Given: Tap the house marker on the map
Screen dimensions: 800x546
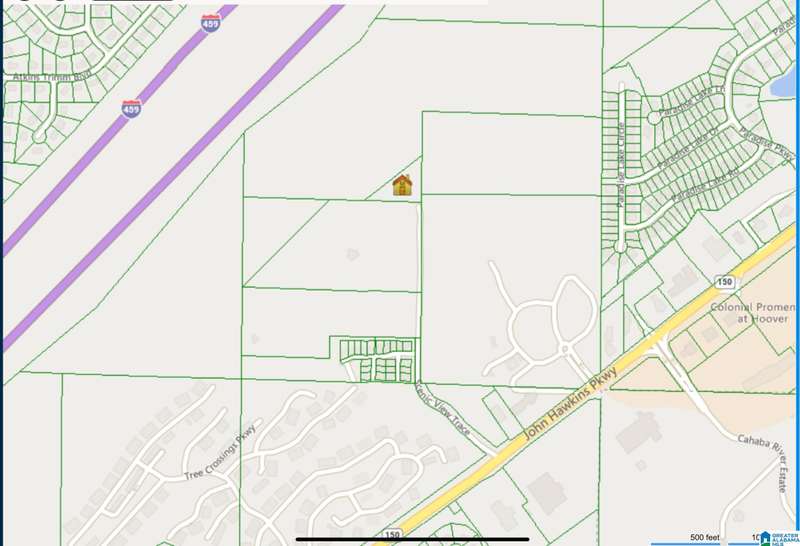Looking at the screenshot, I should click(402, 185).
